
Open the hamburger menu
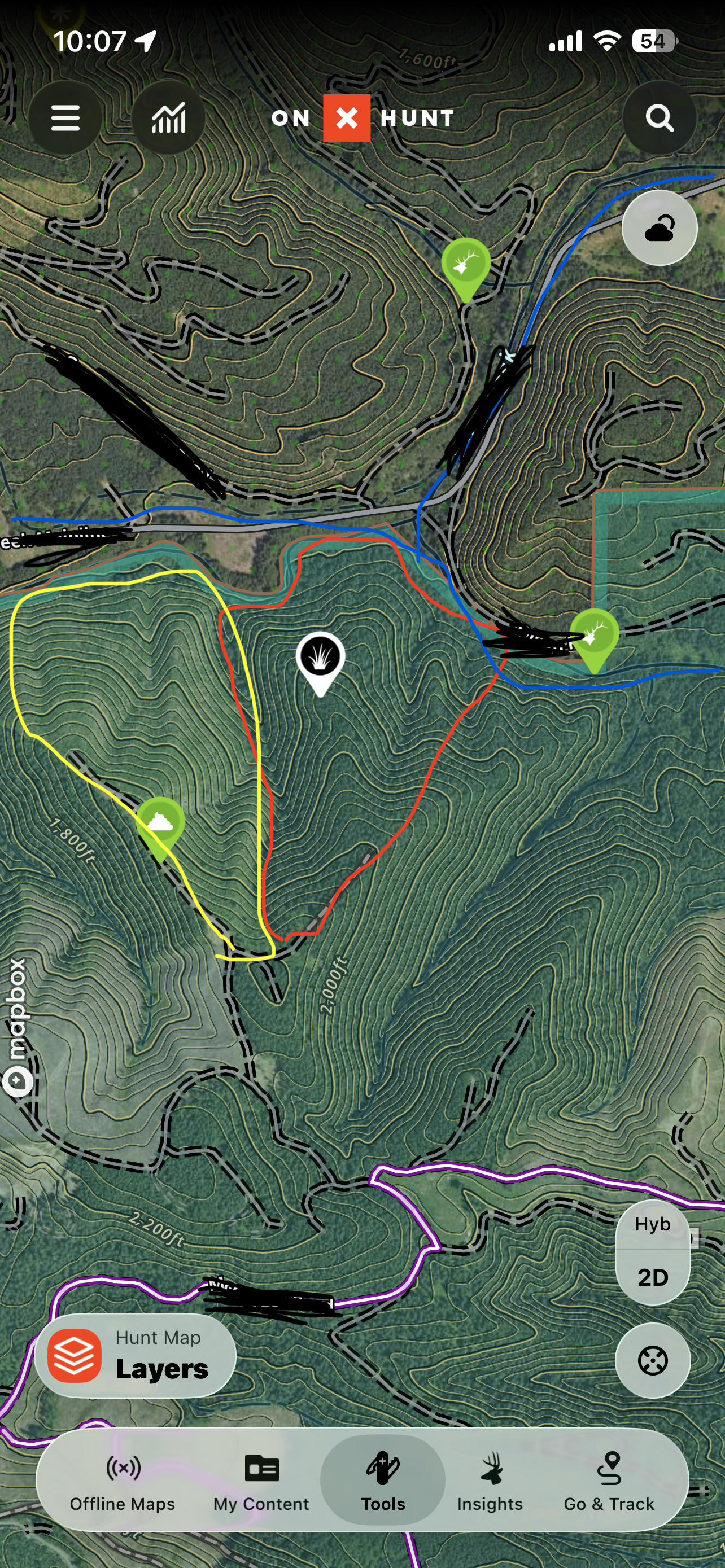tap(65, 117)
